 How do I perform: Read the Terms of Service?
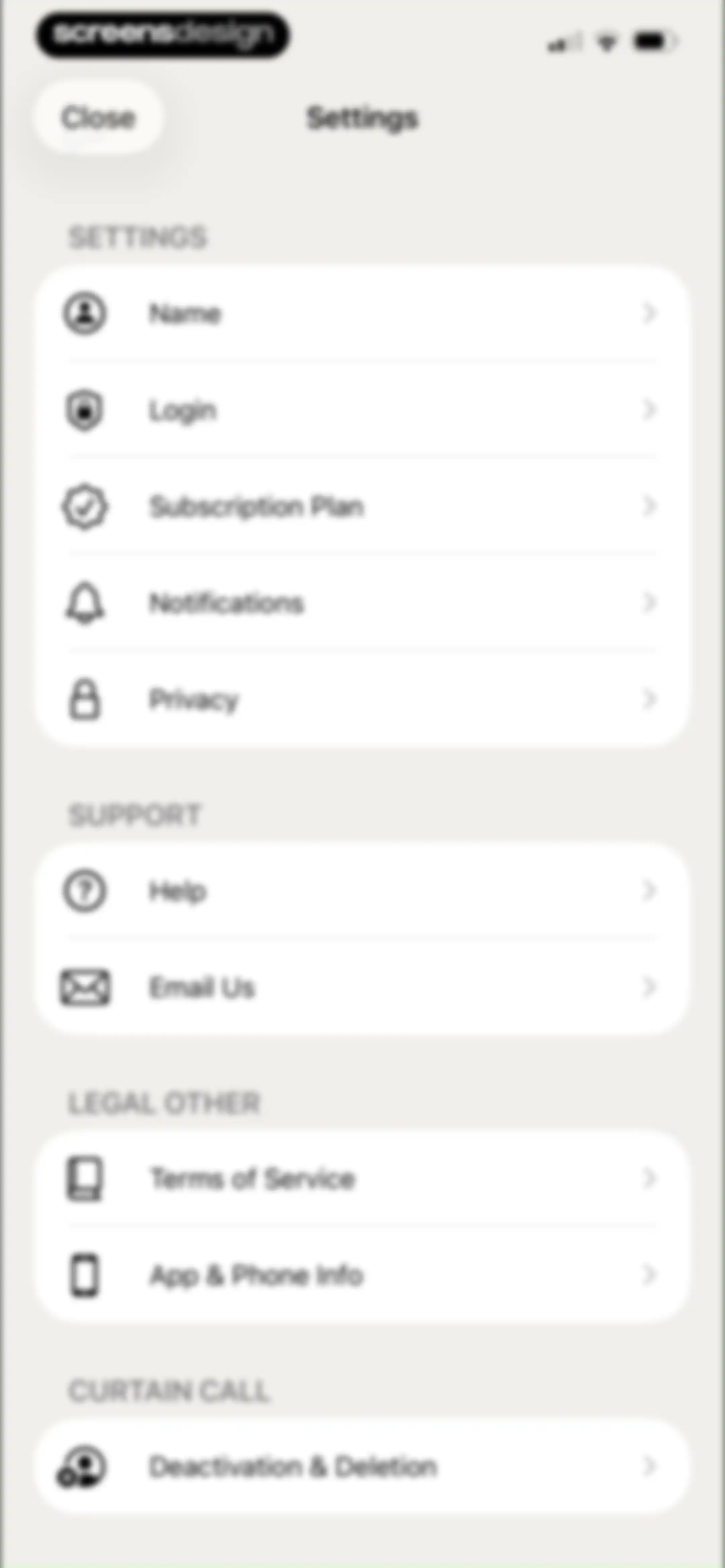(x=362, y=1179)
